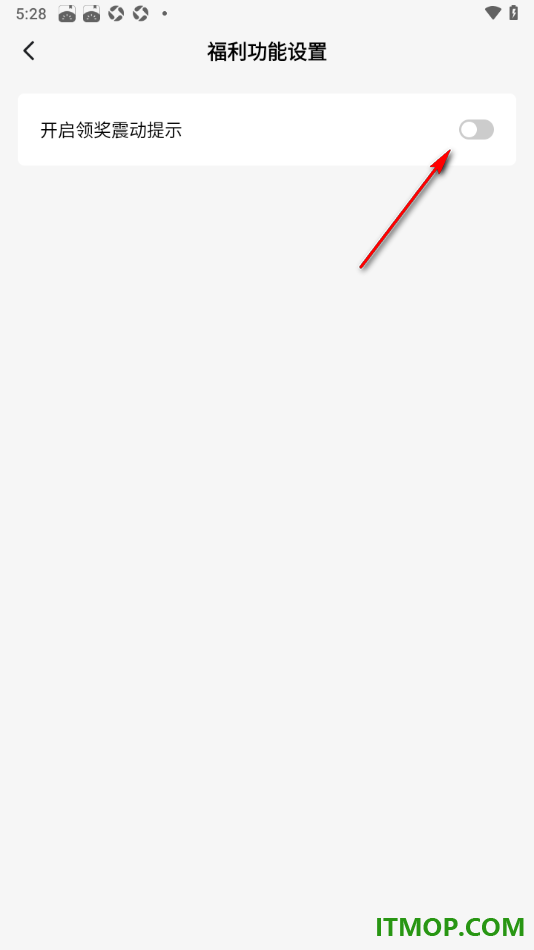Go back from 福利功能设置 page
Viewport: 534px width, 950px height.
28,51
